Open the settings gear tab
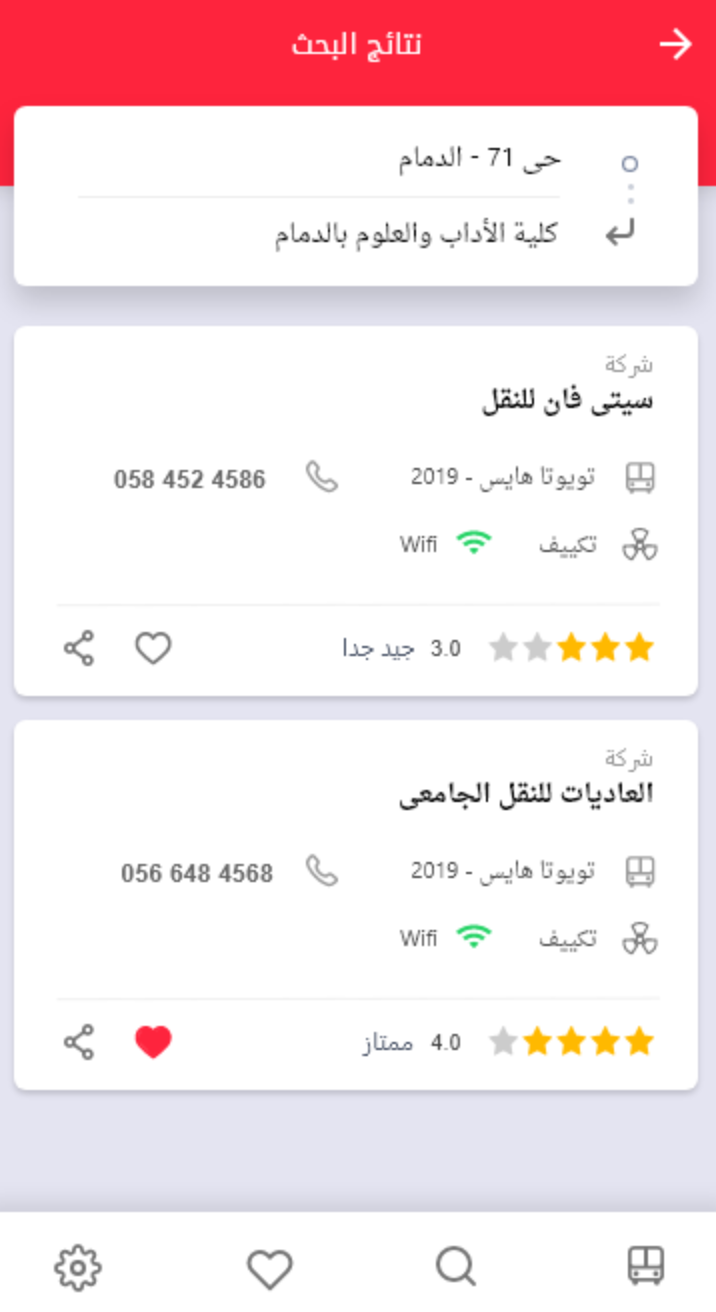This screenshot has width=716, height=1312. point(78,1268)
